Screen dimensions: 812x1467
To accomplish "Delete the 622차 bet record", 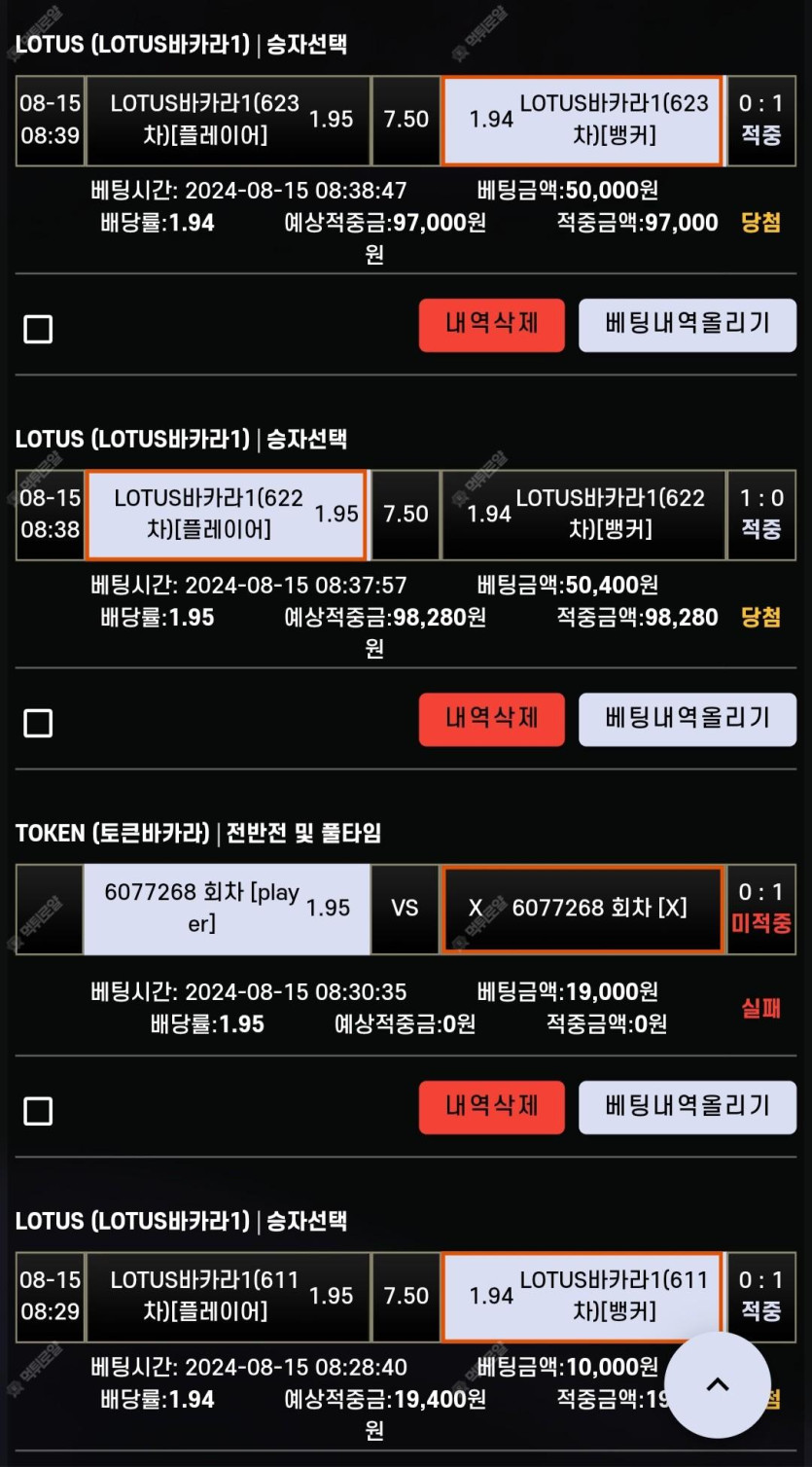I will click(x=491, y=719).
